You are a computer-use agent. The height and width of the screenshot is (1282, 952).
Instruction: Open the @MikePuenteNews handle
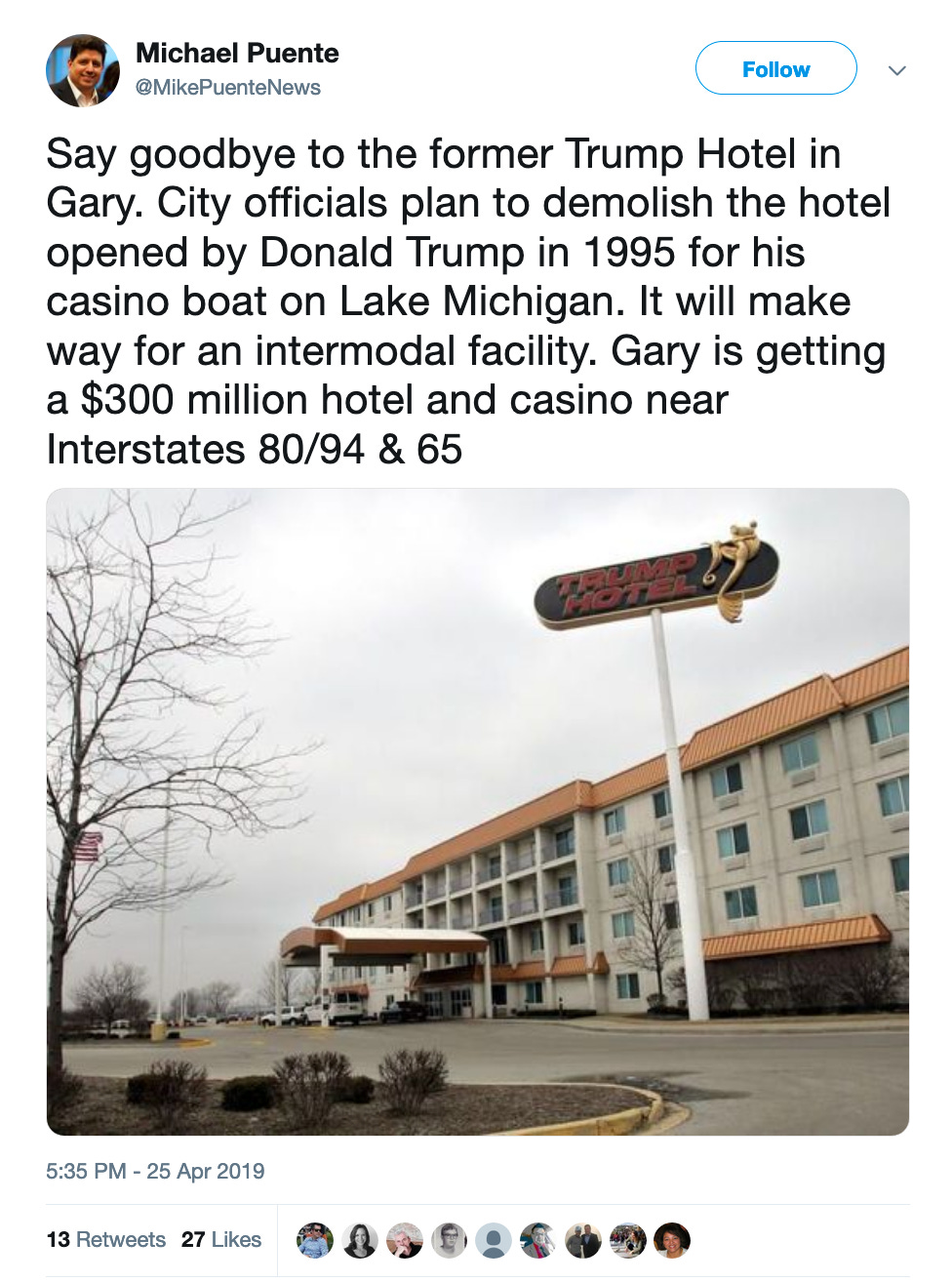click(227, 88)
